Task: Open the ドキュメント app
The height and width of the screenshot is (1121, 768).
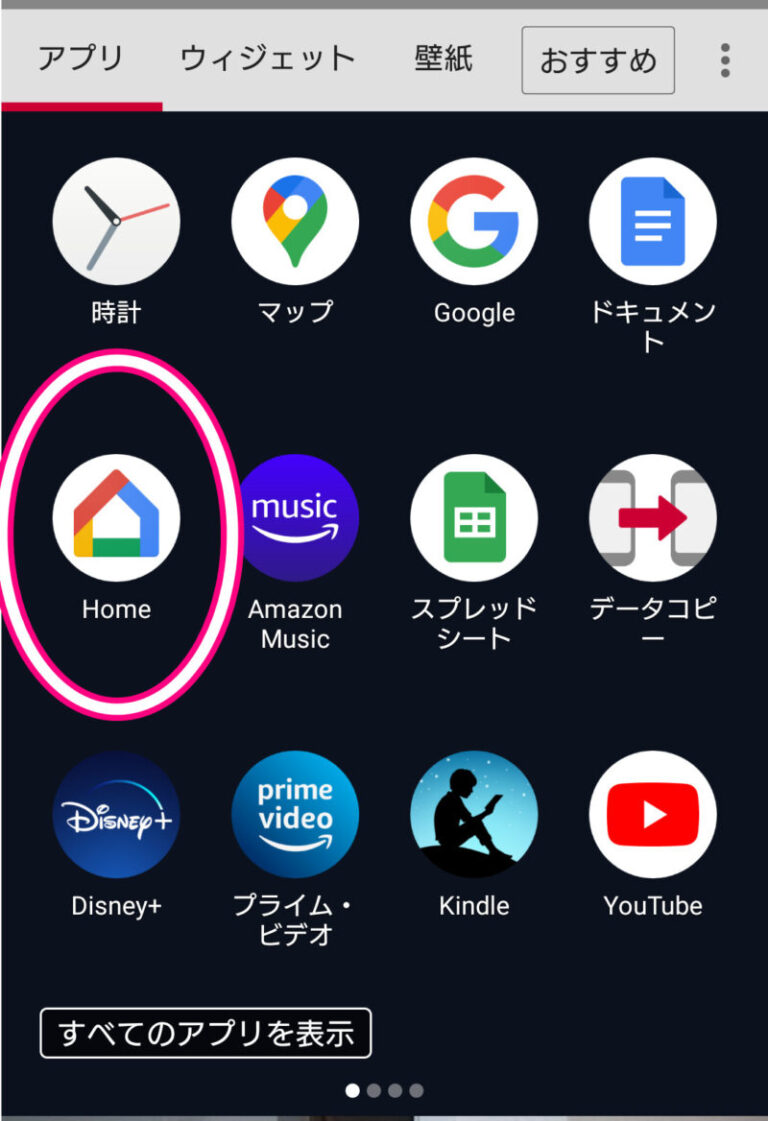Action: pos(652,221)
